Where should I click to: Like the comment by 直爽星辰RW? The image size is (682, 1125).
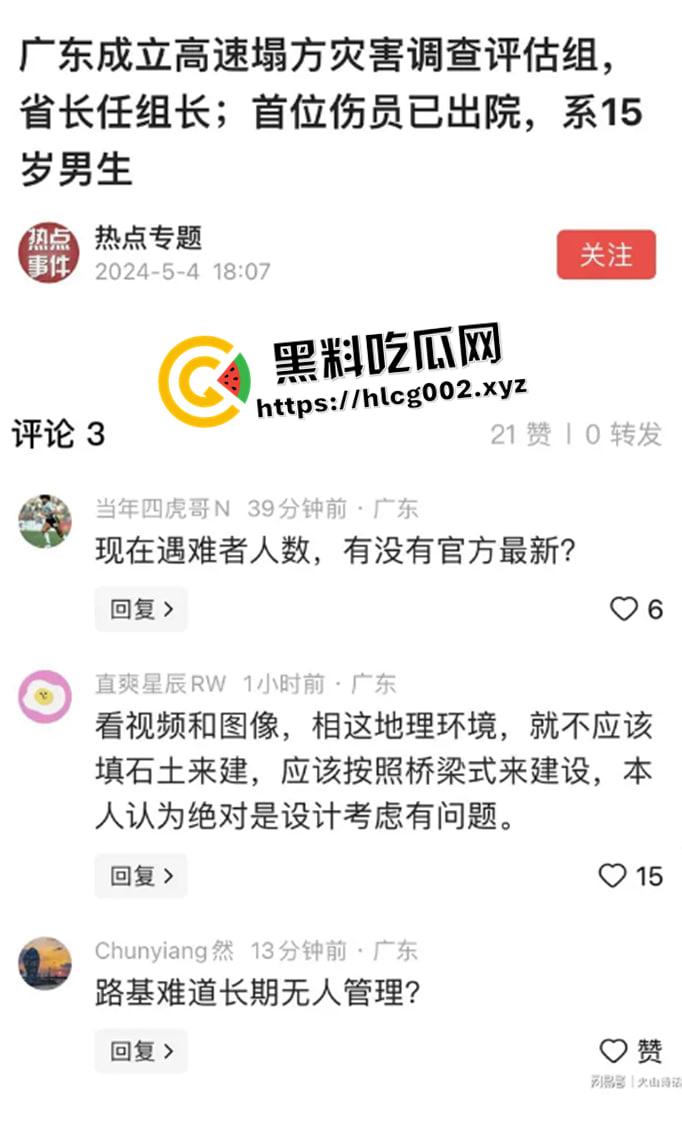click(612, 876)
